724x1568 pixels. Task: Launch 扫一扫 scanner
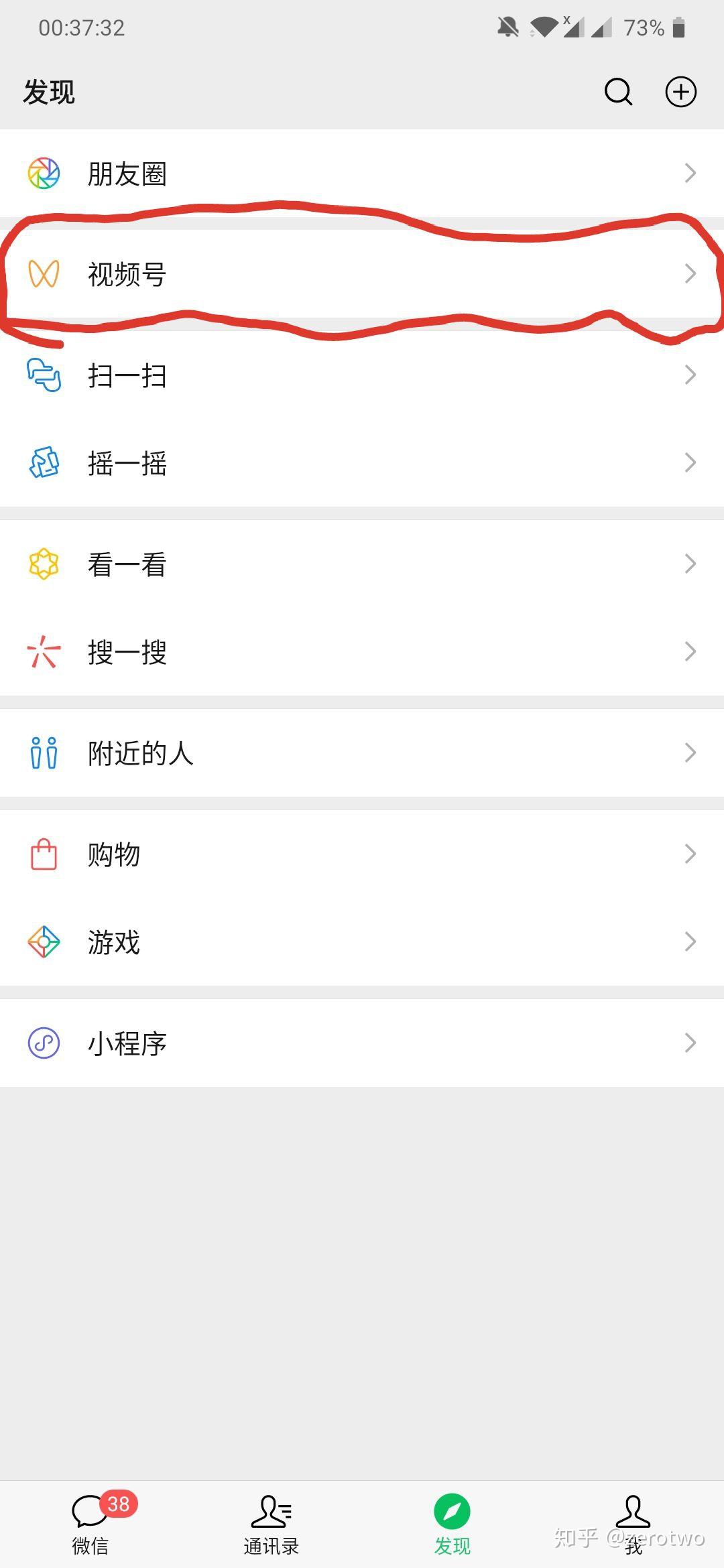[x=362, y=375]
